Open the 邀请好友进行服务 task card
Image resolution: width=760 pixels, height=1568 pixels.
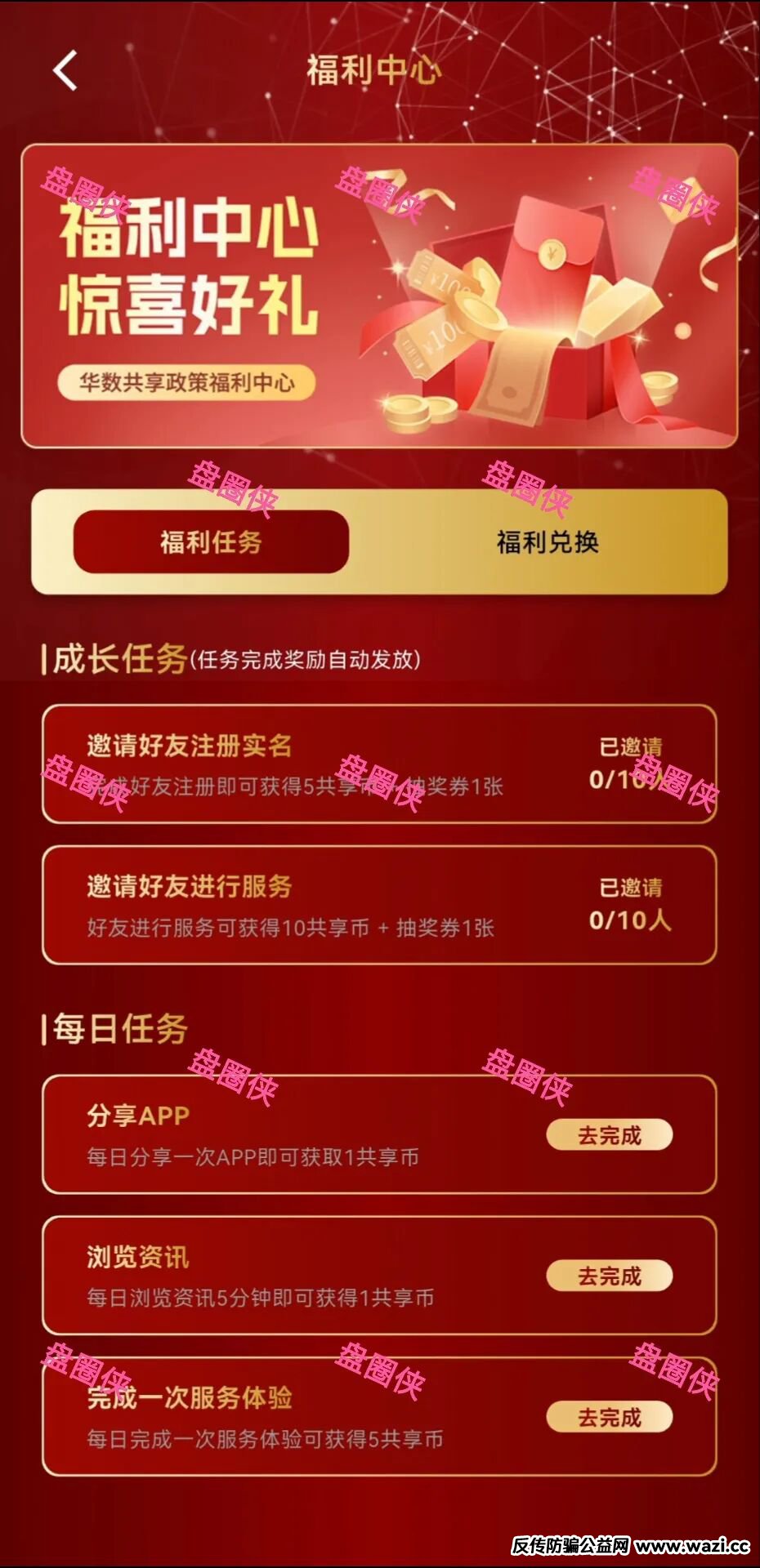coord(379,906)
